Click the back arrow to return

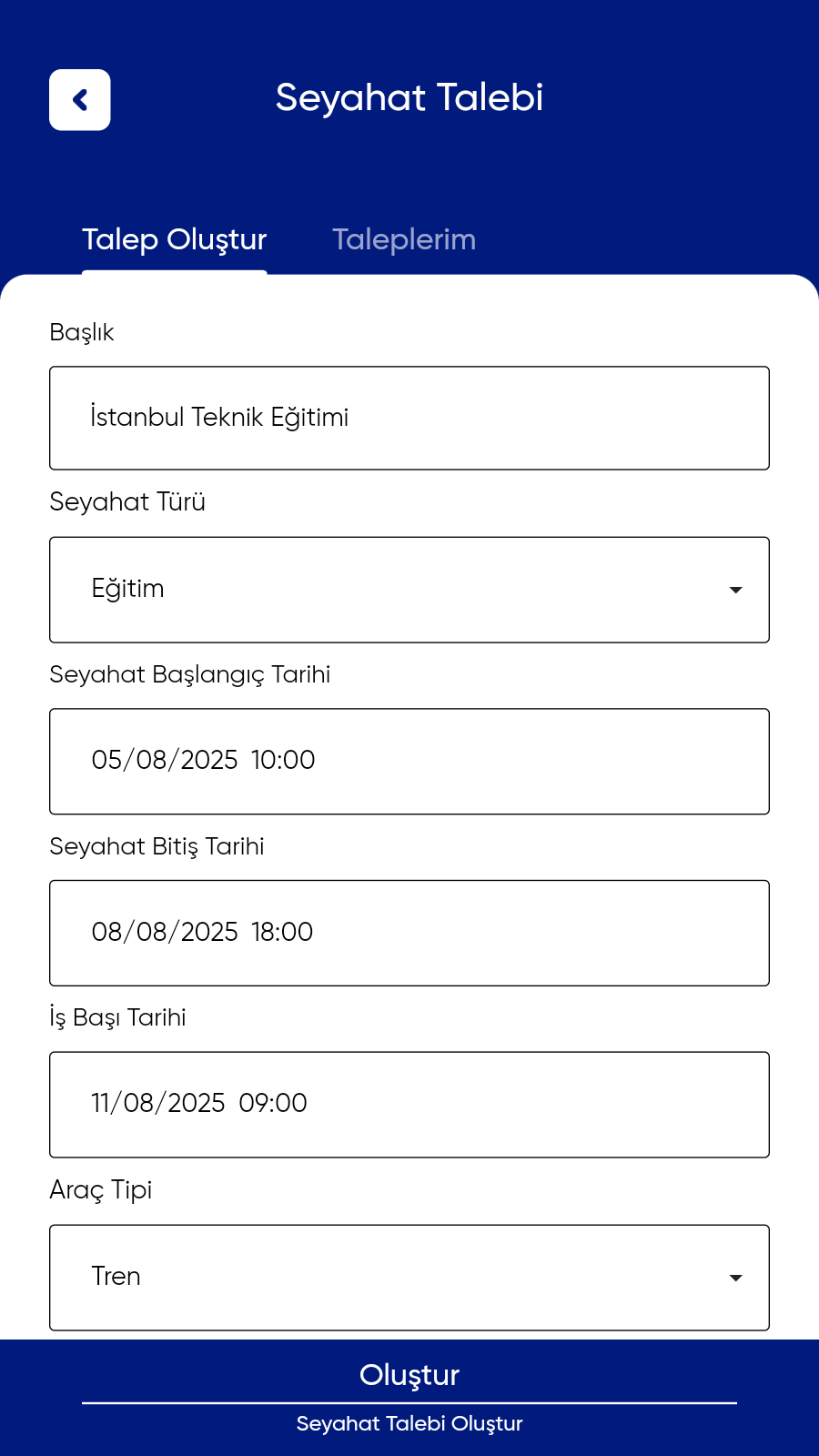tap(79, 100)
